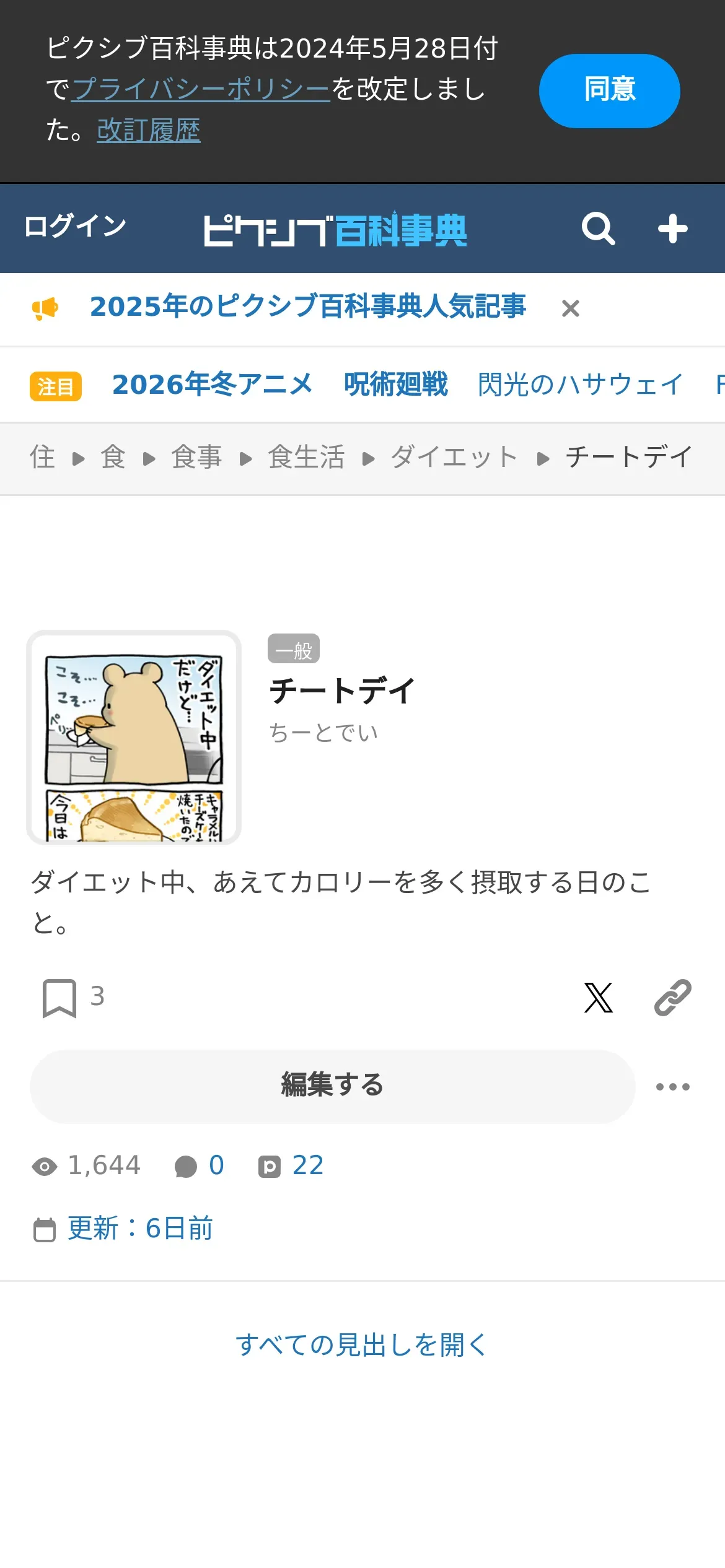Open 2025年のピクシブ百科事典人気記事 announcement
Screen dimensions: 725x1568
pyautogui.click(x=307, y=307)
